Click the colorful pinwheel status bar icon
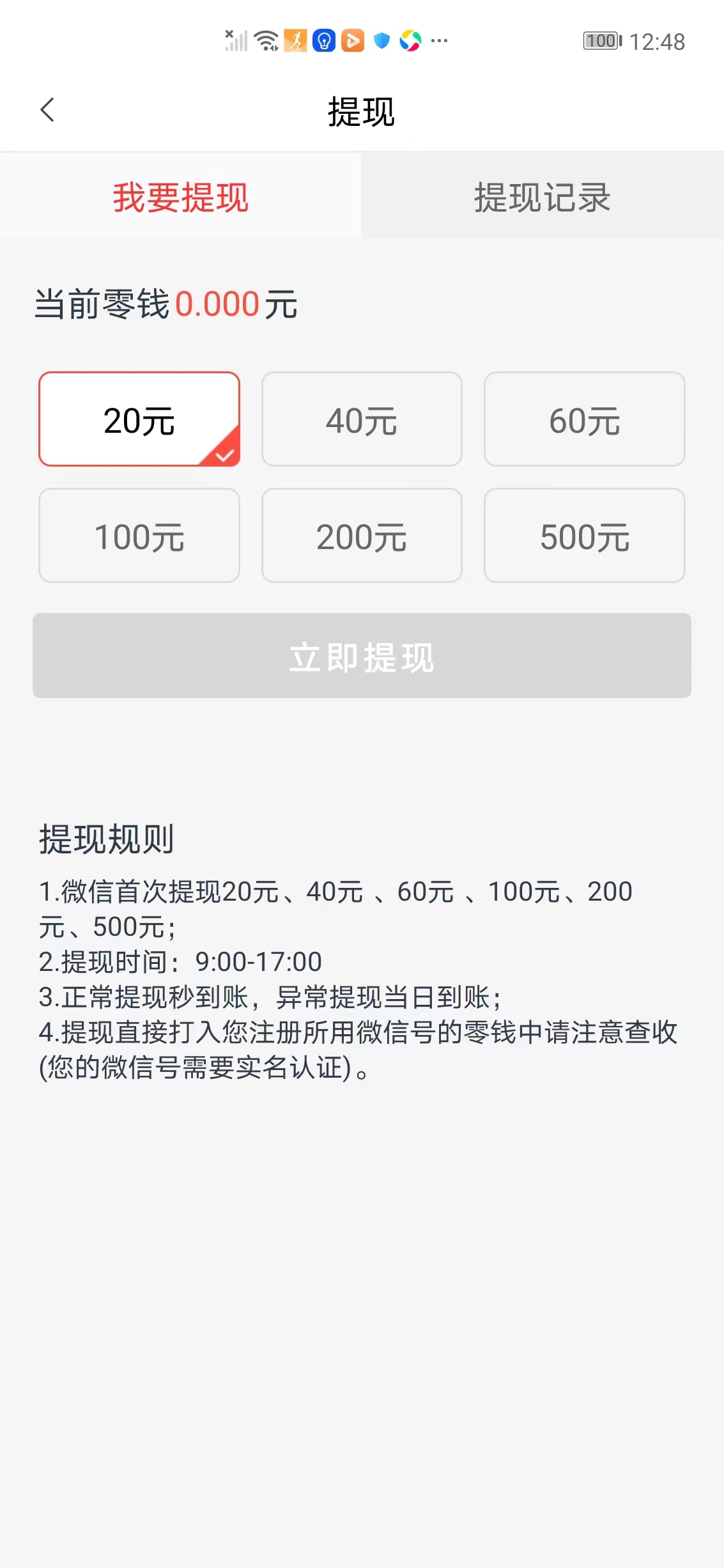 [411, 40]
